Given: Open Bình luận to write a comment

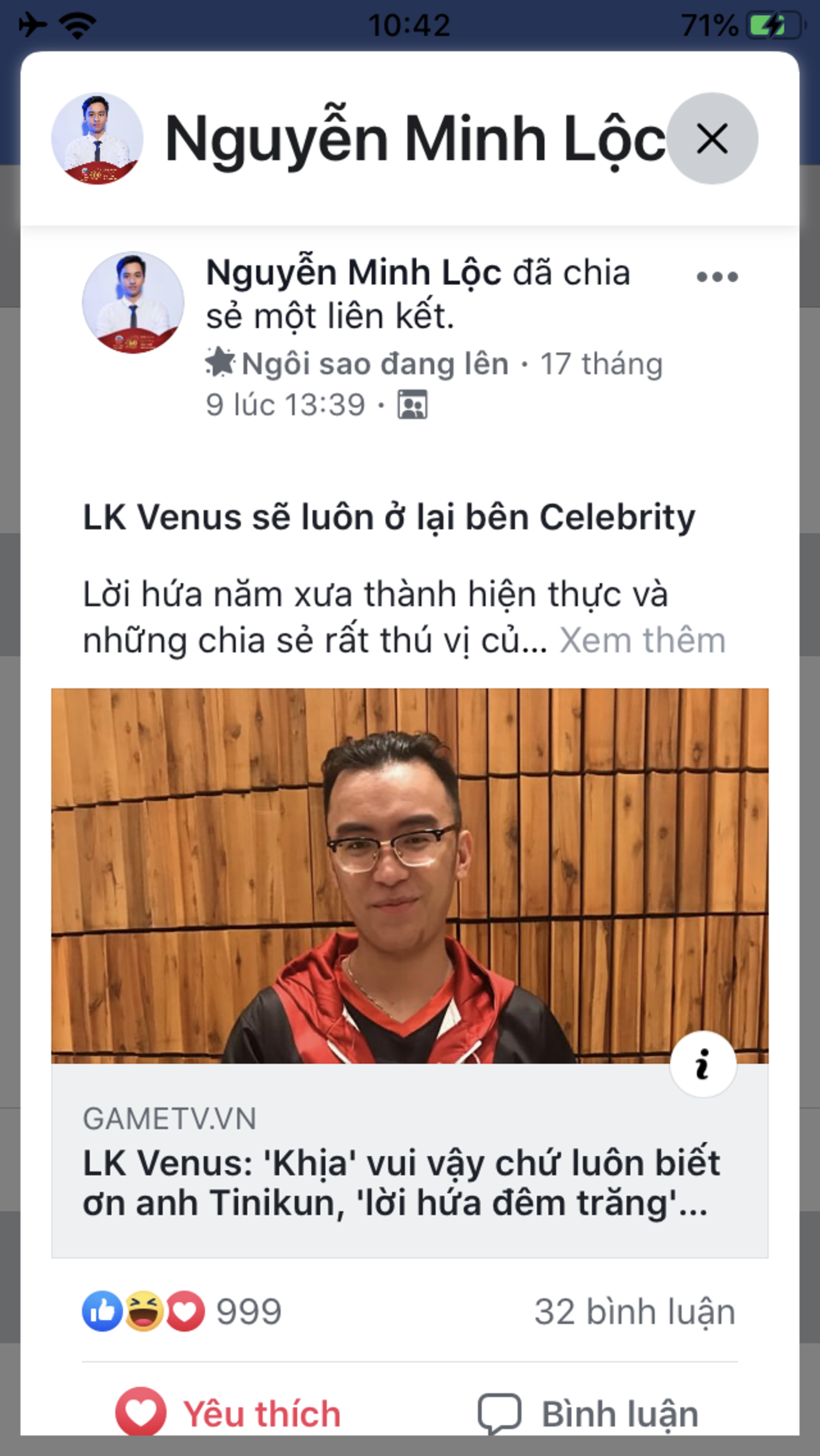Looking at the screenshot, I should (589, 1414).
